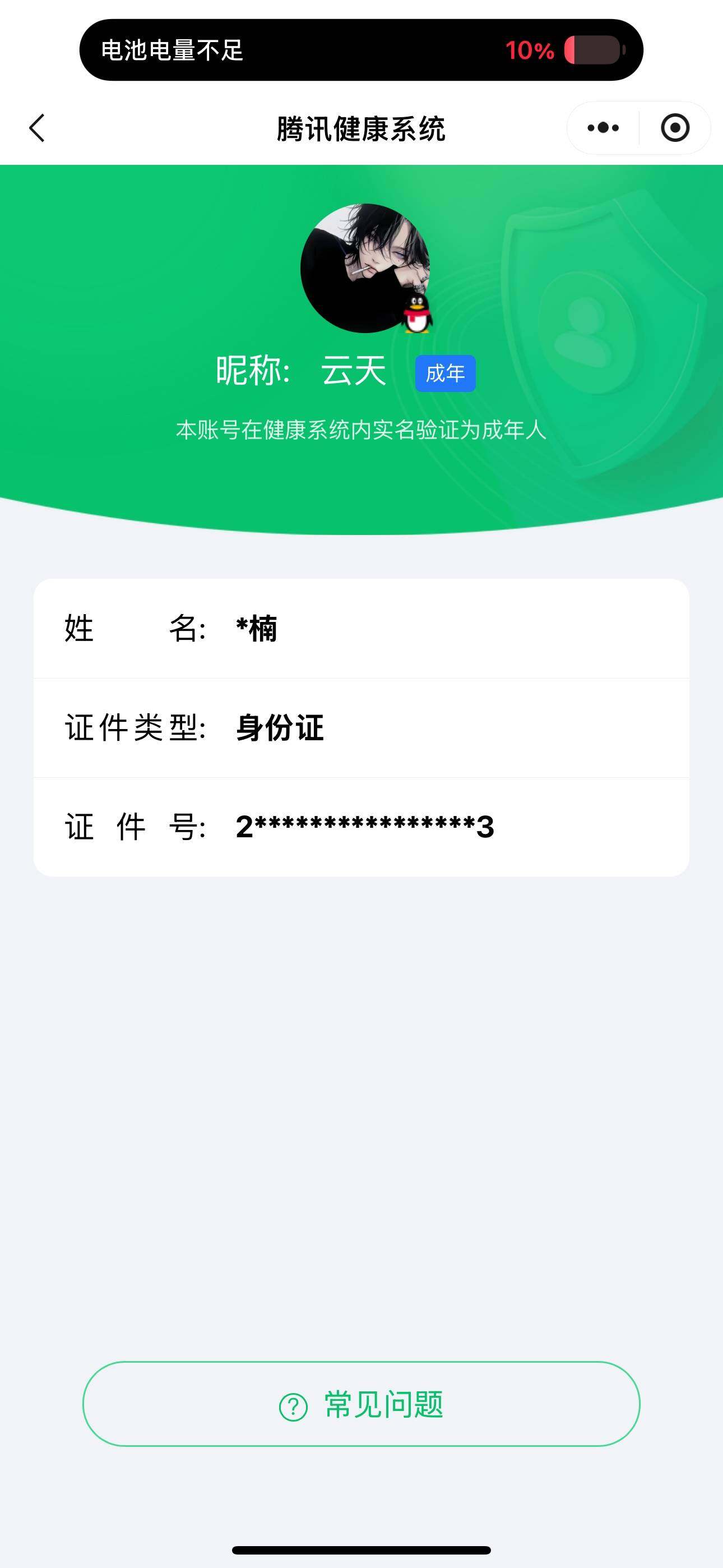The width and height of the screenshot is (723, 1568).
Task: Tap the back arrow to exit health system
Action: point(36,128)
